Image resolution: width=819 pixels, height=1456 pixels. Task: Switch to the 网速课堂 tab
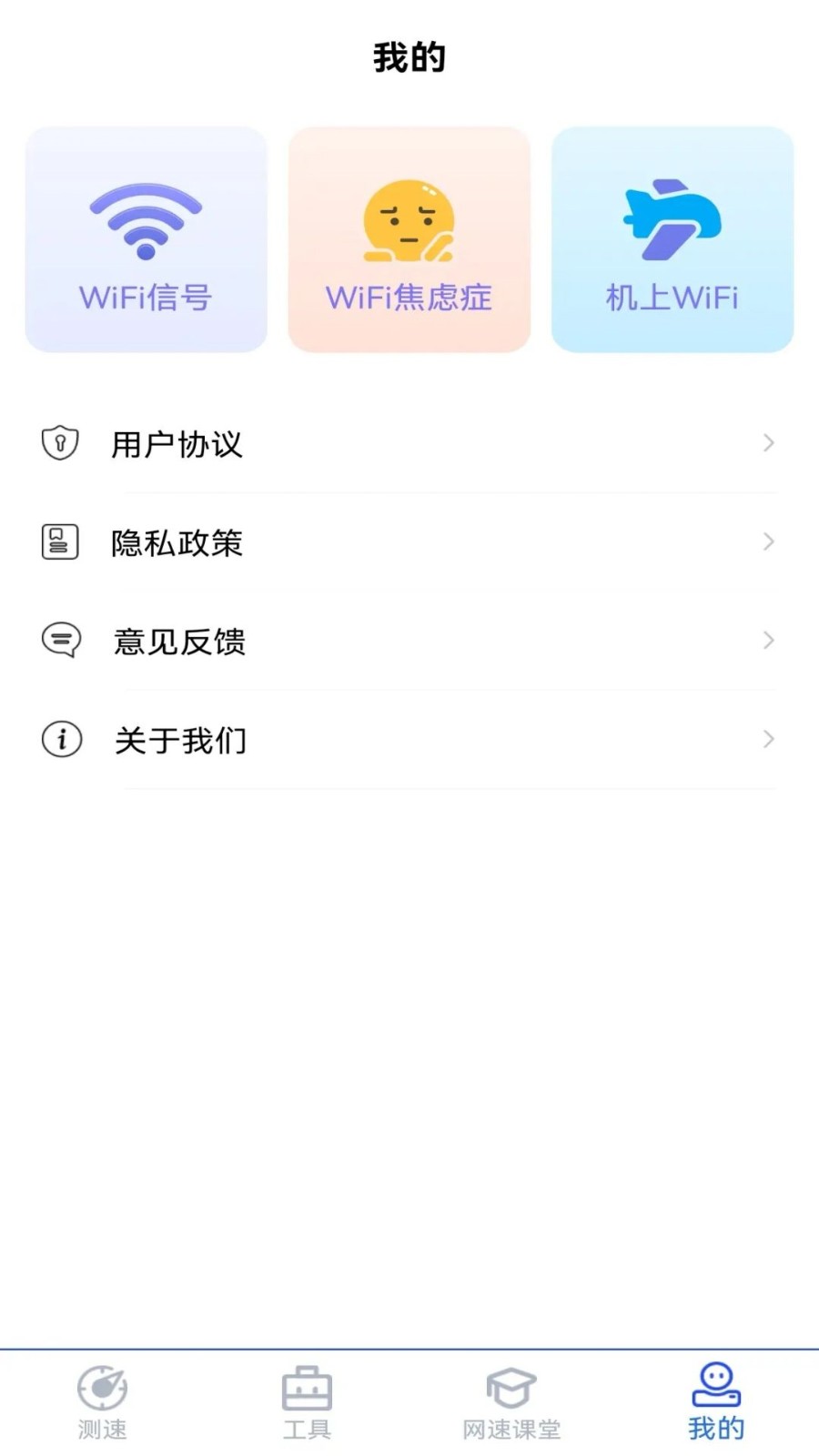pyautogui.click(x=512, y=1401)
